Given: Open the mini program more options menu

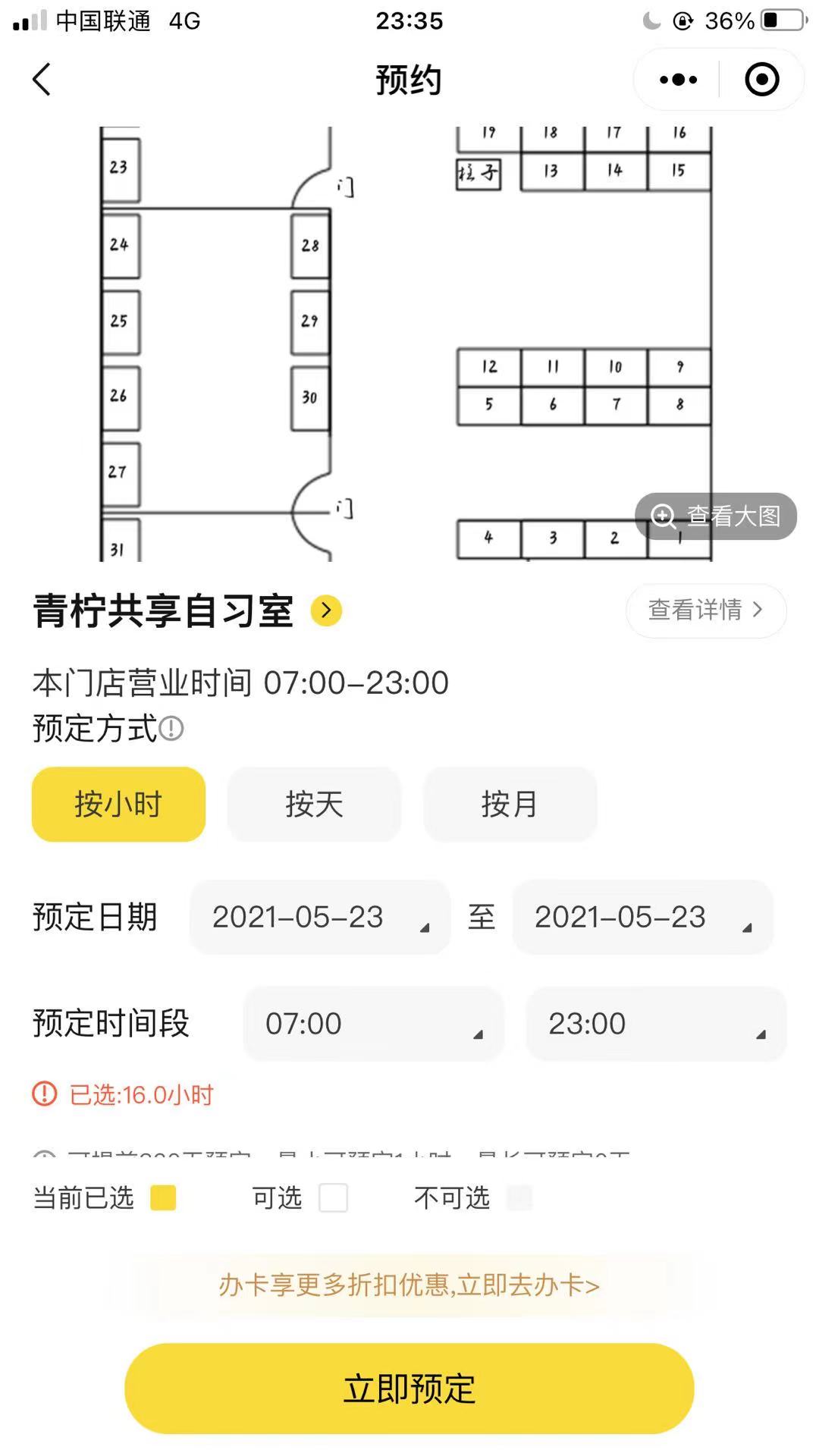Looking at the screenshot, I should (678, 80).
